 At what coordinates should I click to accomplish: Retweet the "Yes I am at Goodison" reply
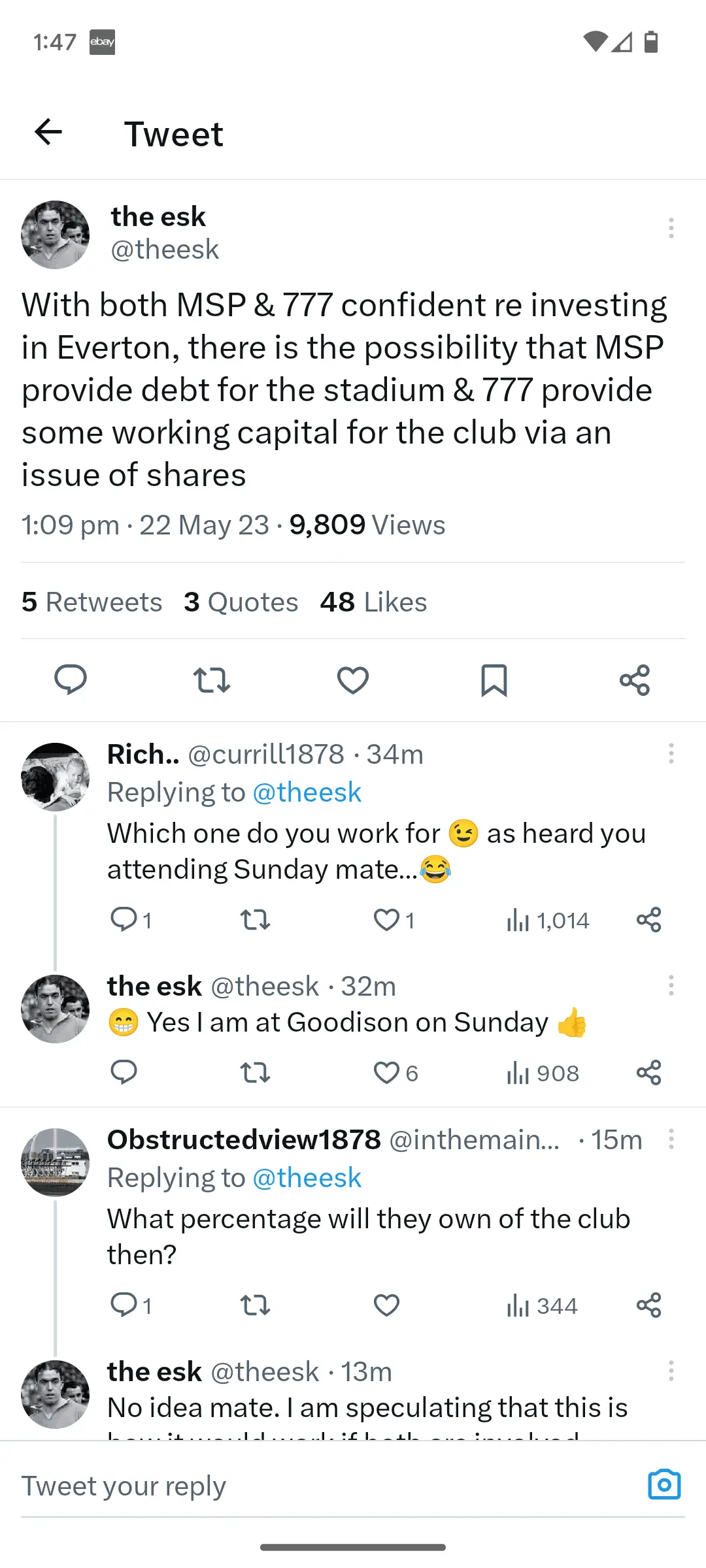coord(255,1073)
